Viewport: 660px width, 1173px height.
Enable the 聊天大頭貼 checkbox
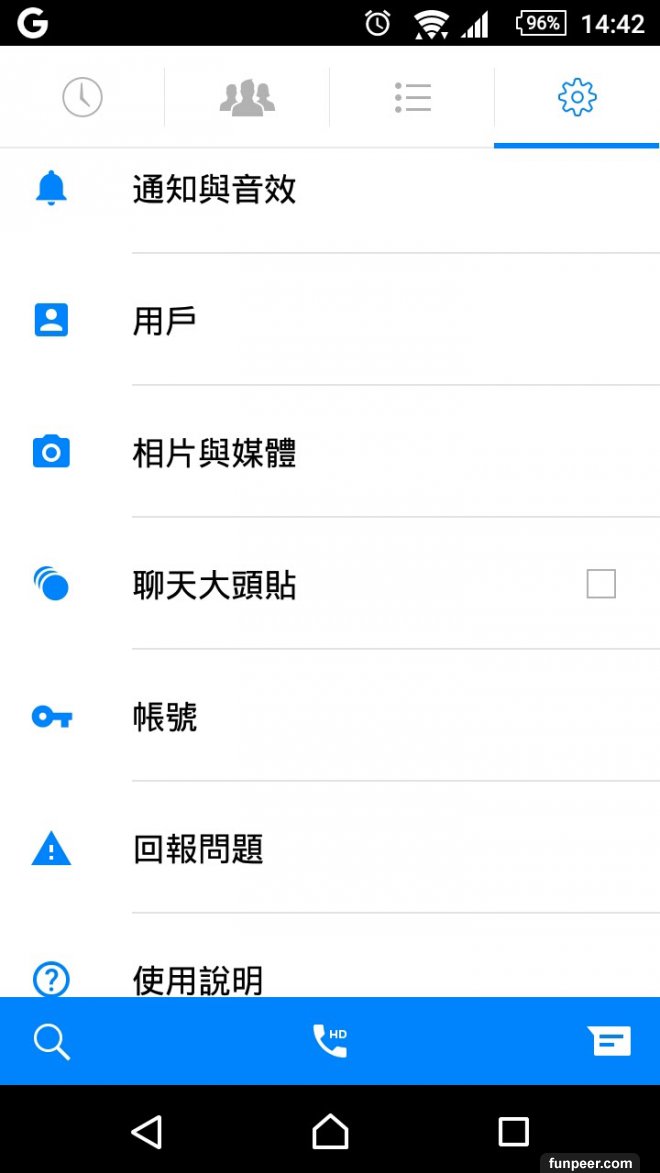point(601,584)
